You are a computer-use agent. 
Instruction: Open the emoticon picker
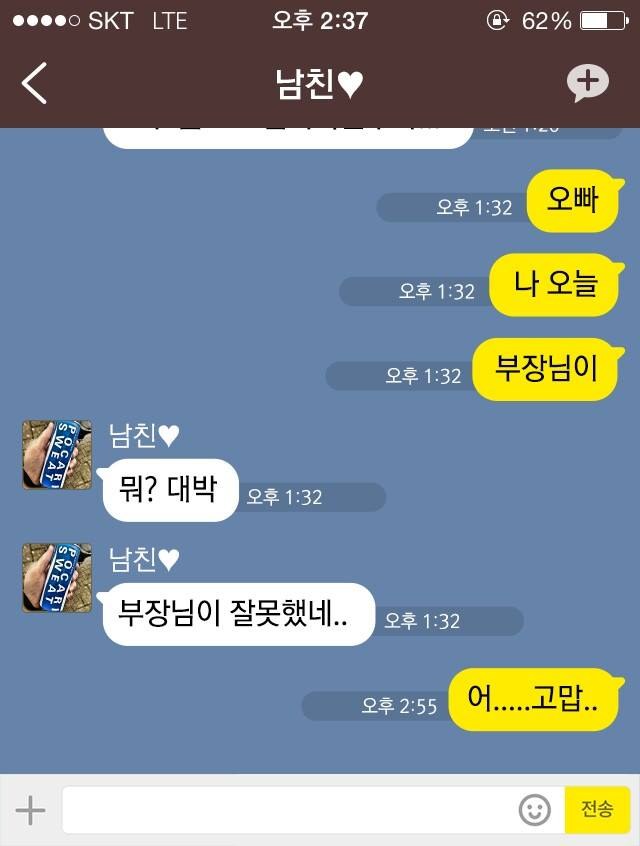[x=535, y=809]
